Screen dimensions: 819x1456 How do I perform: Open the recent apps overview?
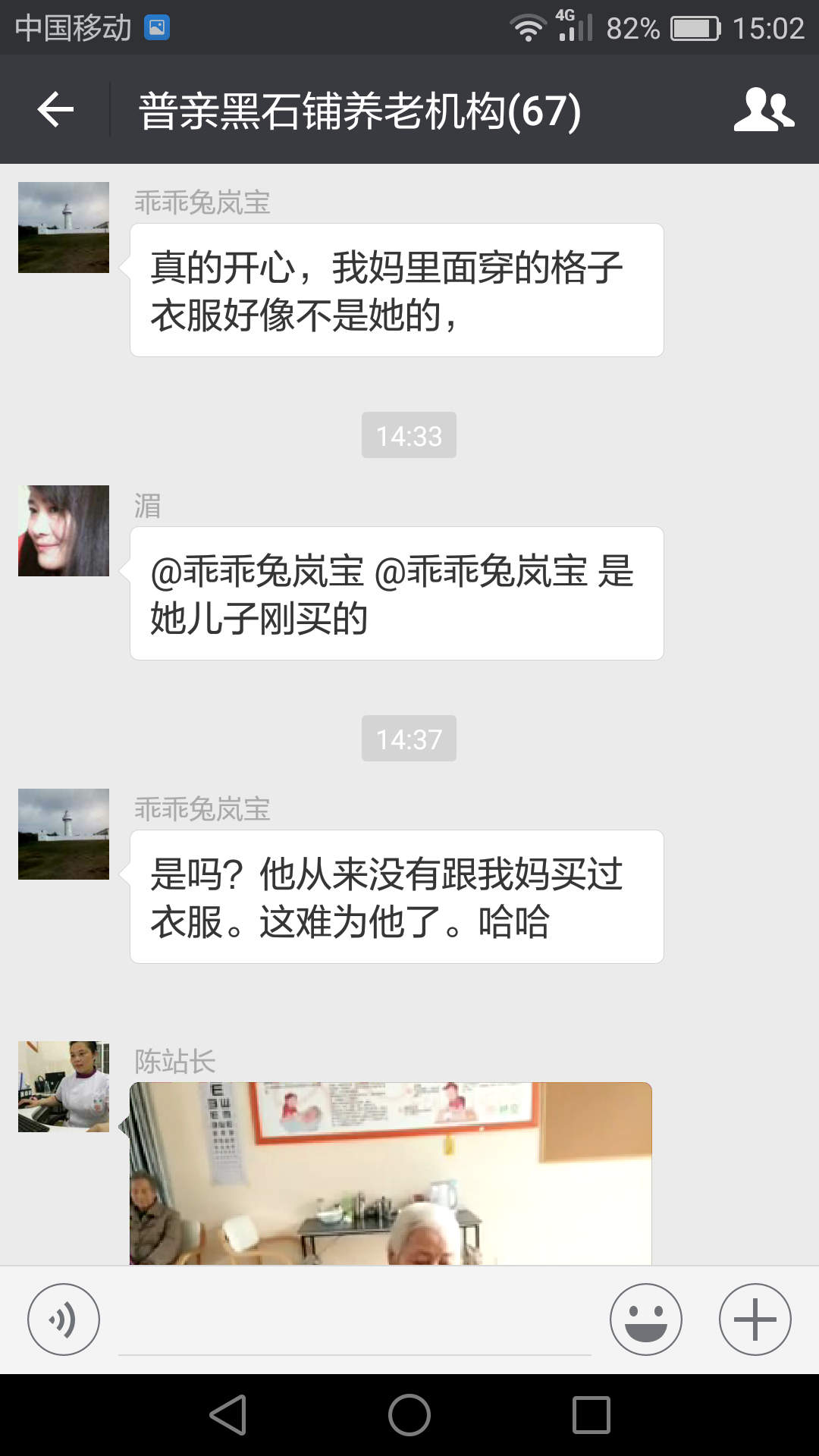pyautogui.click(x=591, y=1415)
